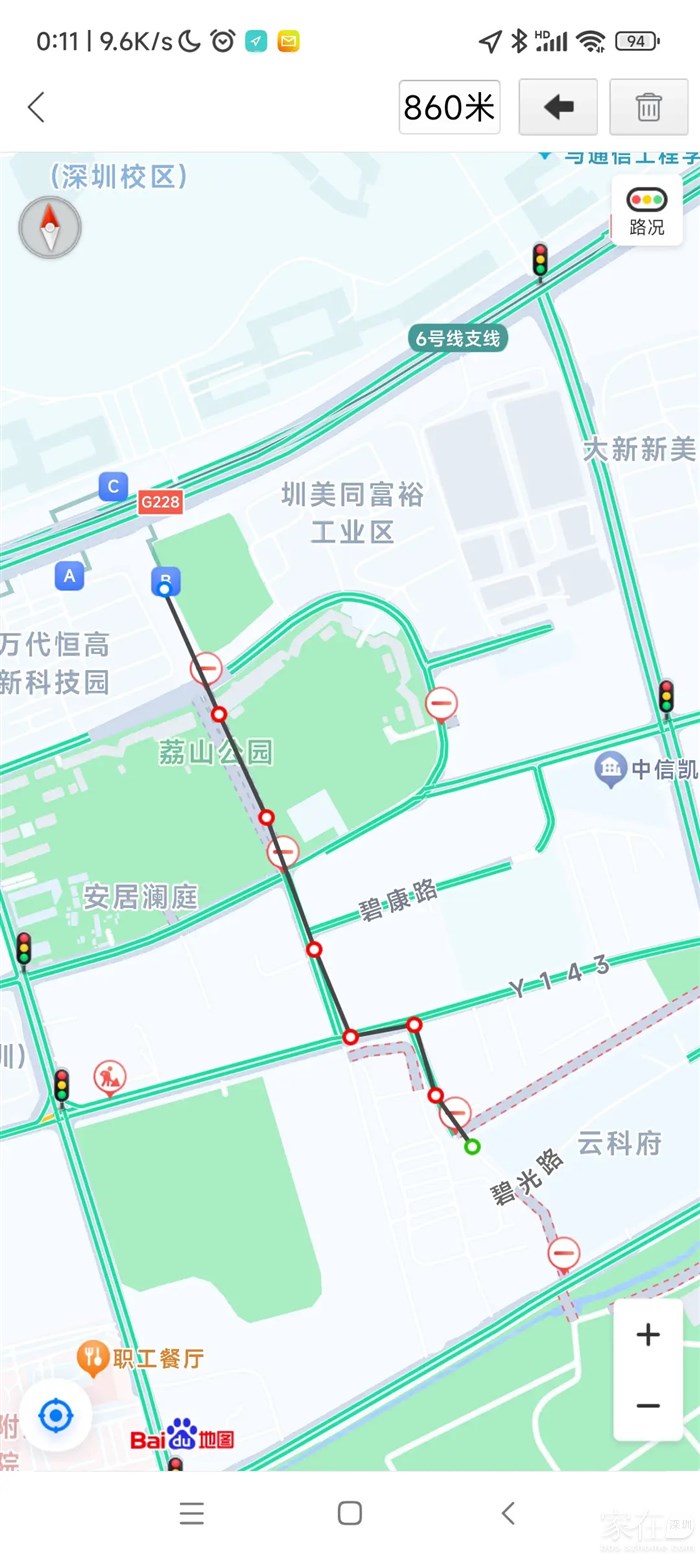Screen dimensions: 700x1555
Task: Tap subway exit A marker
Action: (x=69, y=576)
